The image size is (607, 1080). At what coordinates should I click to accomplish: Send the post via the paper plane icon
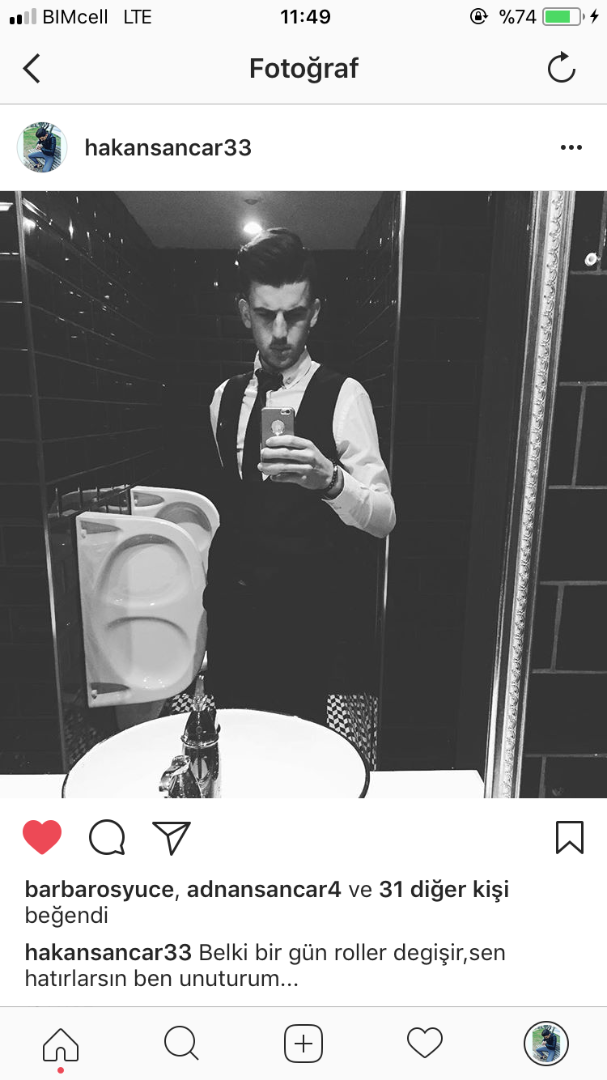(172, 838)
